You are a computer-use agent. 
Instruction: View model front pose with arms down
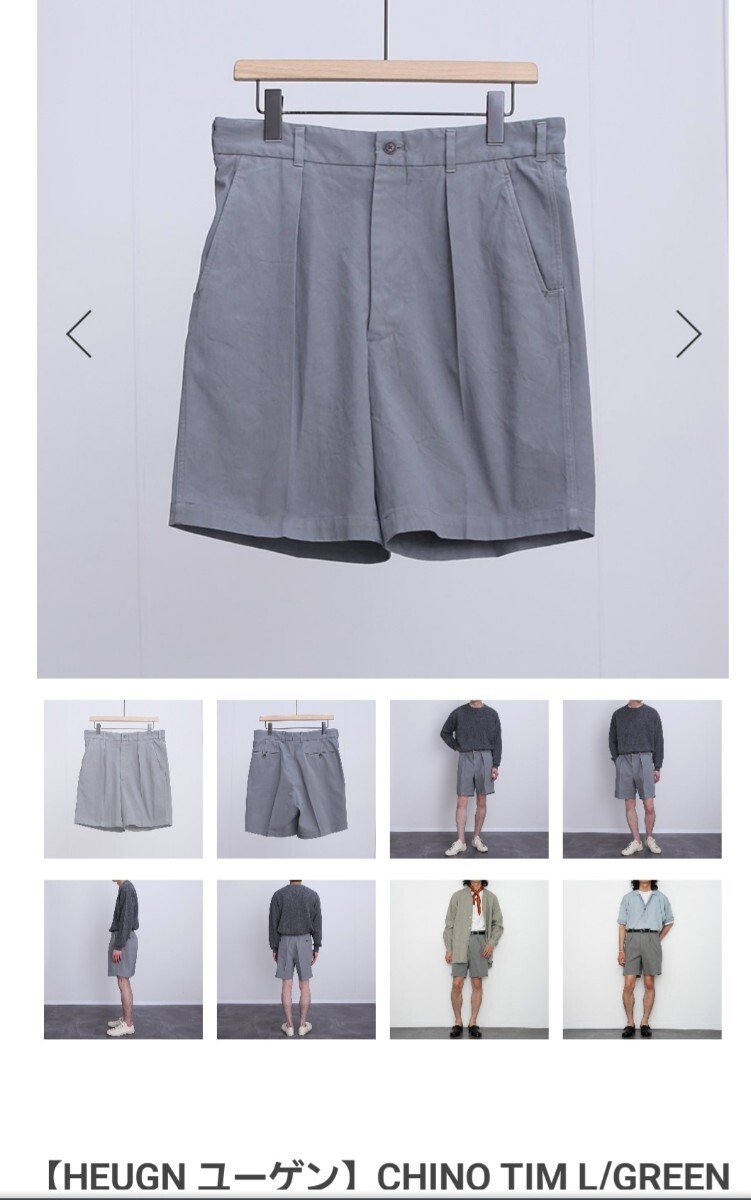click(642, 779)
